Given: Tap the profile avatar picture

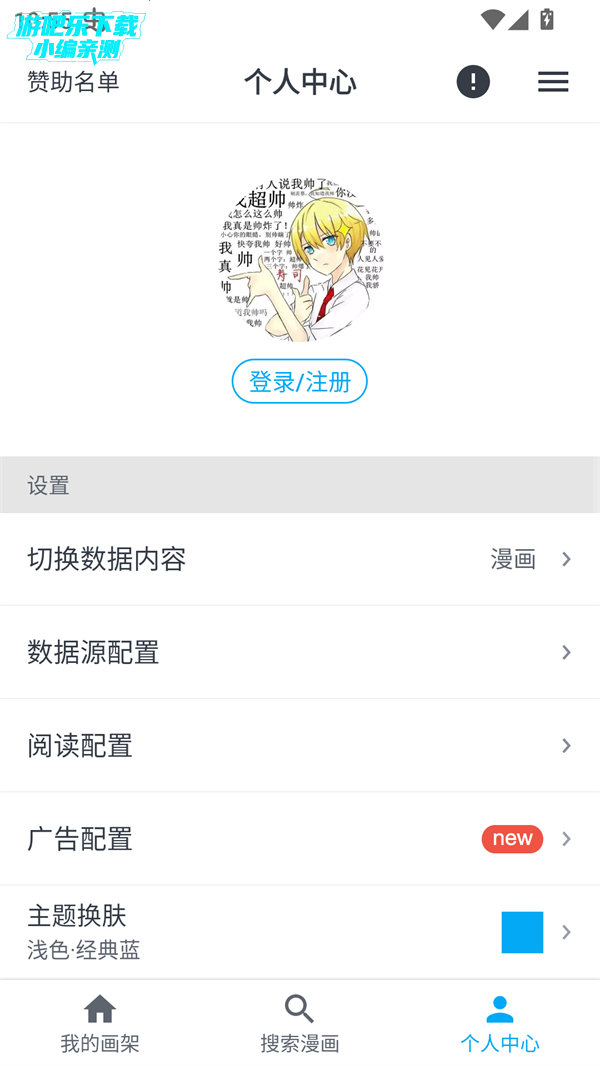Looking at the screenshot, I should point(300,258).
